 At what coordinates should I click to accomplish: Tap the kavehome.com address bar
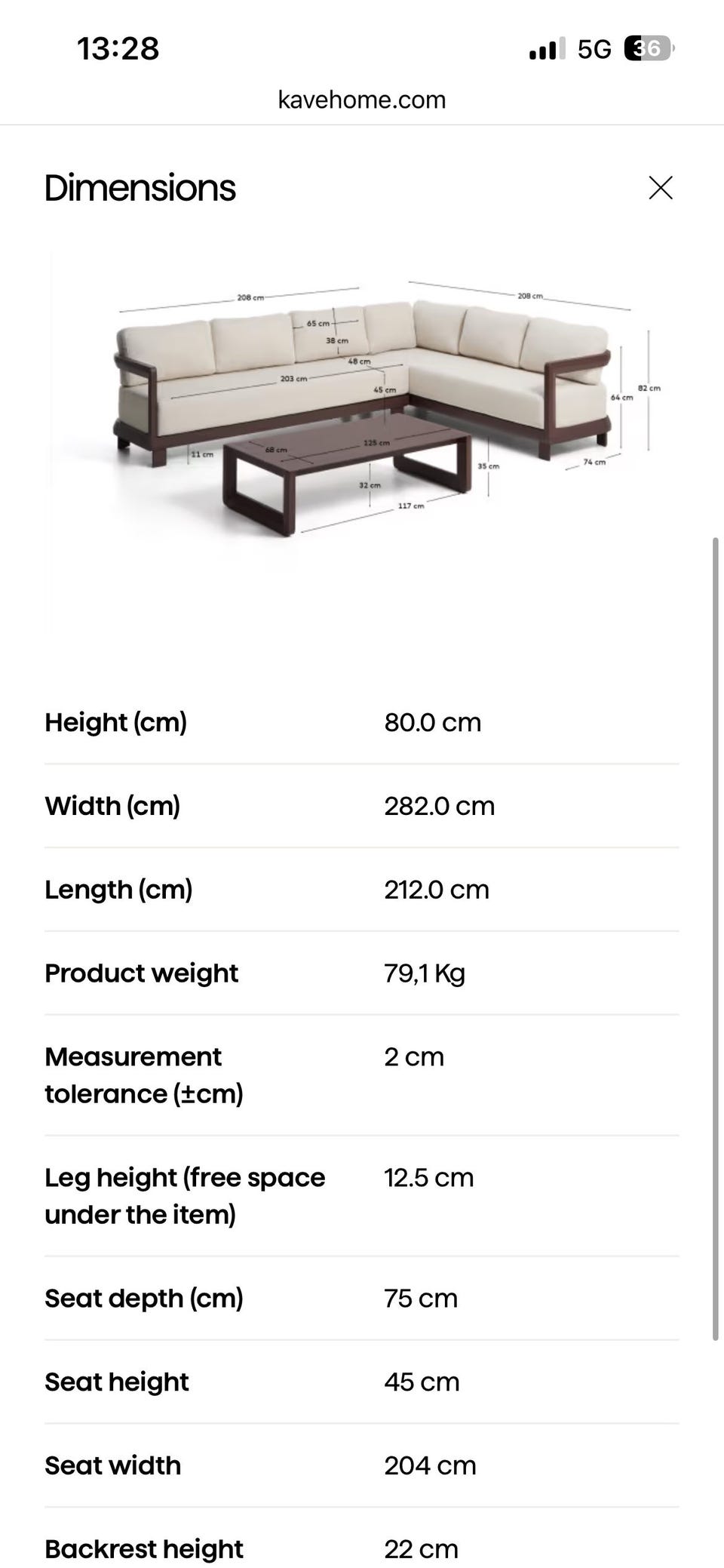362,100
